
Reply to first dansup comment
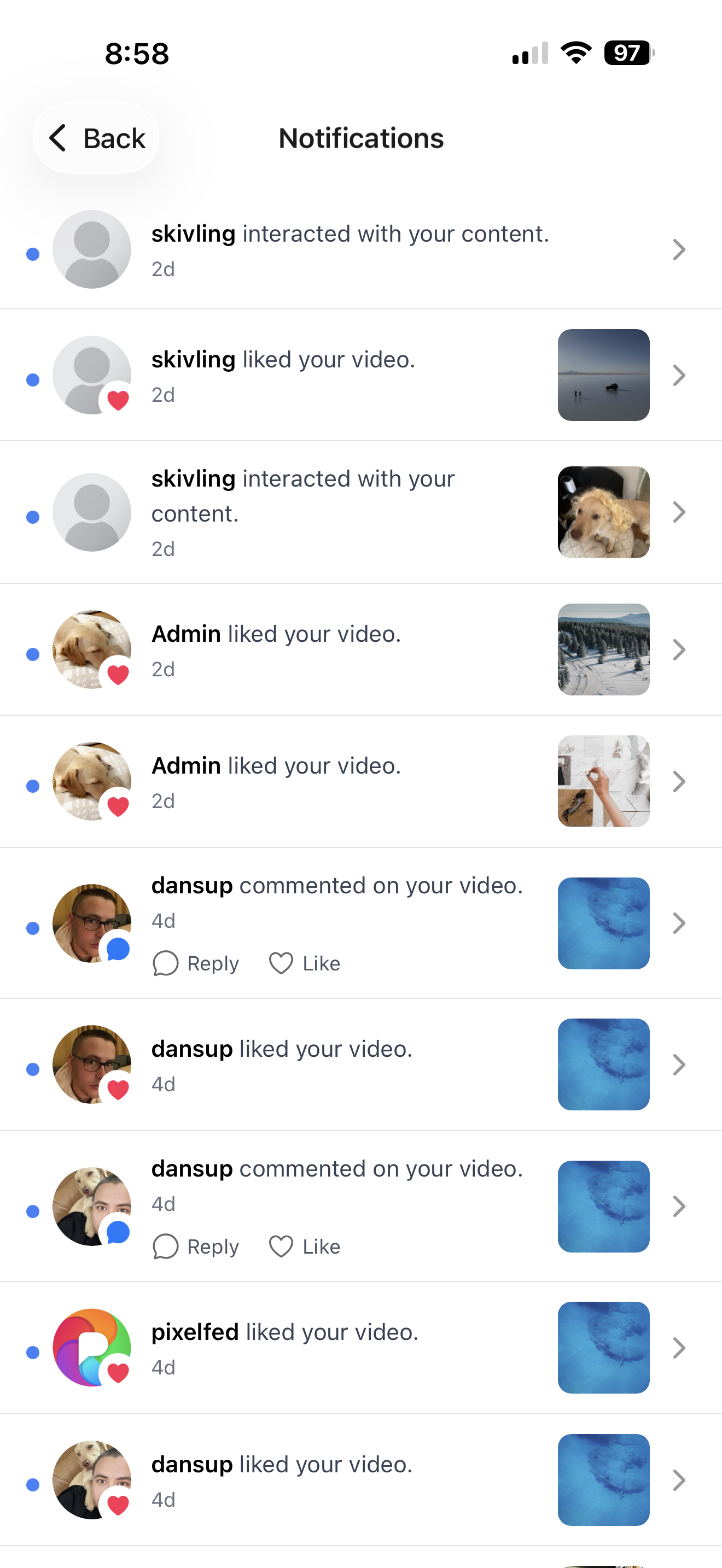[196, 963]
